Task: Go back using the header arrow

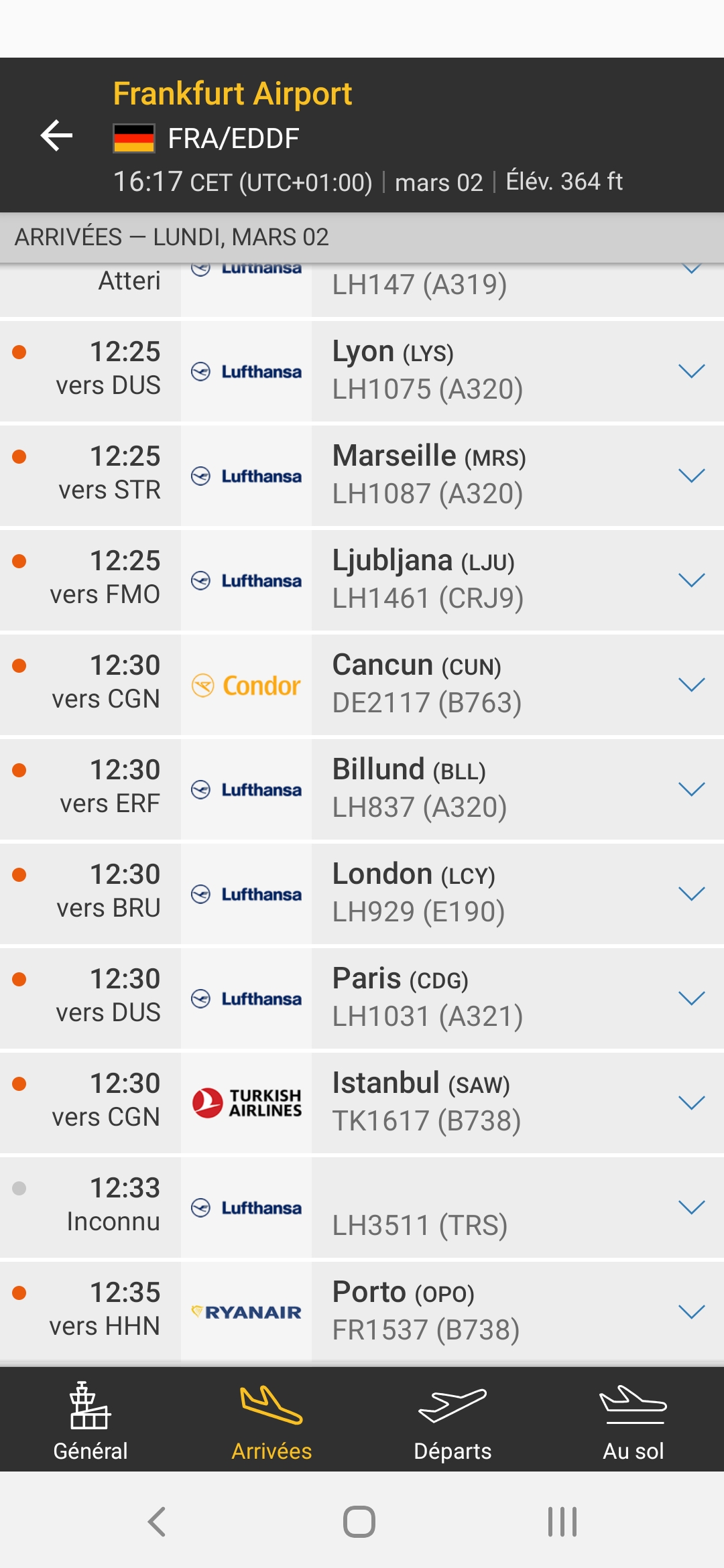Action: 56,136
